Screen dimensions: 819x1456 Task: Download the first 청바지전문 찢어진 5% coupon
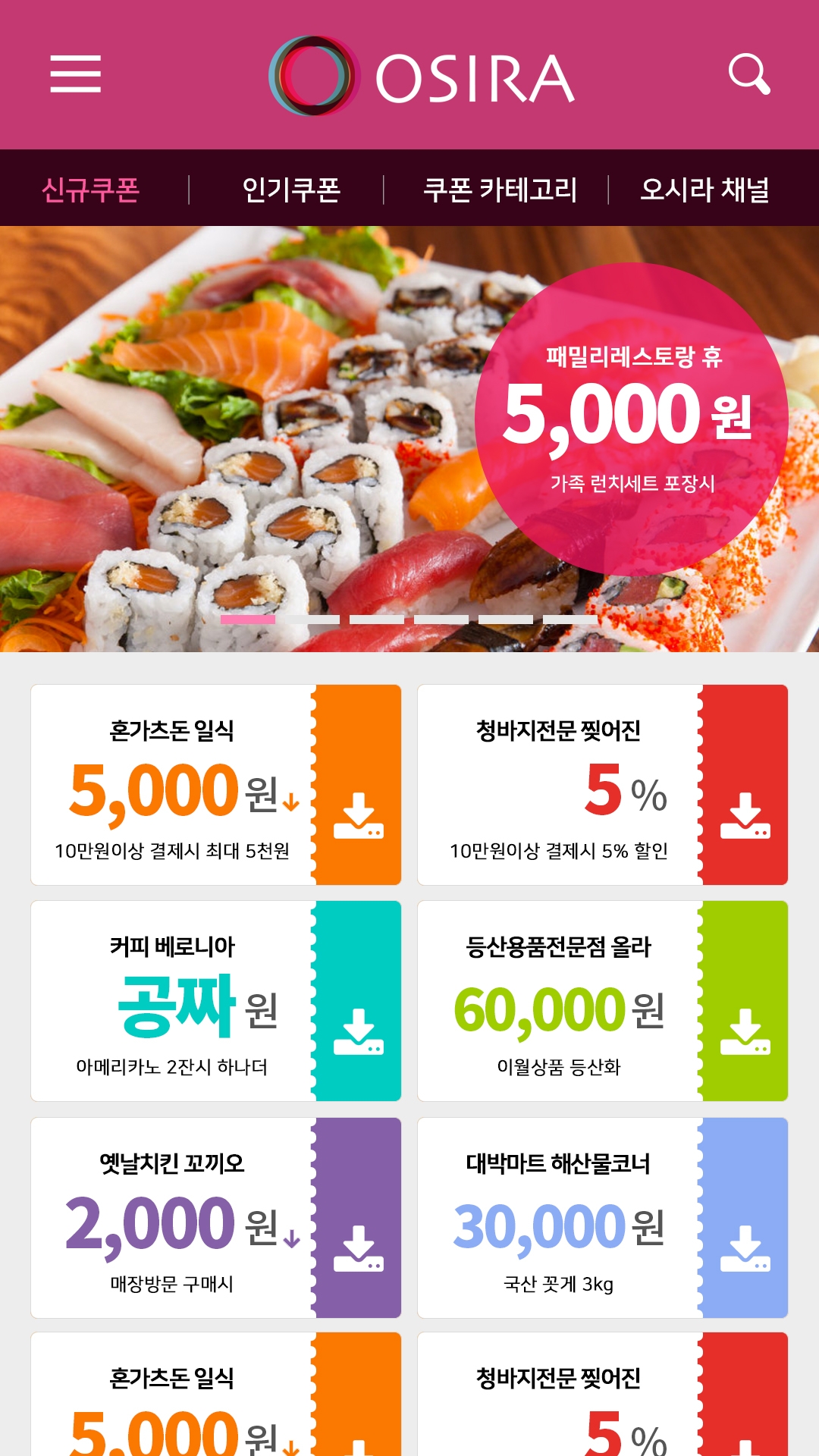click(x=745, y=816)
